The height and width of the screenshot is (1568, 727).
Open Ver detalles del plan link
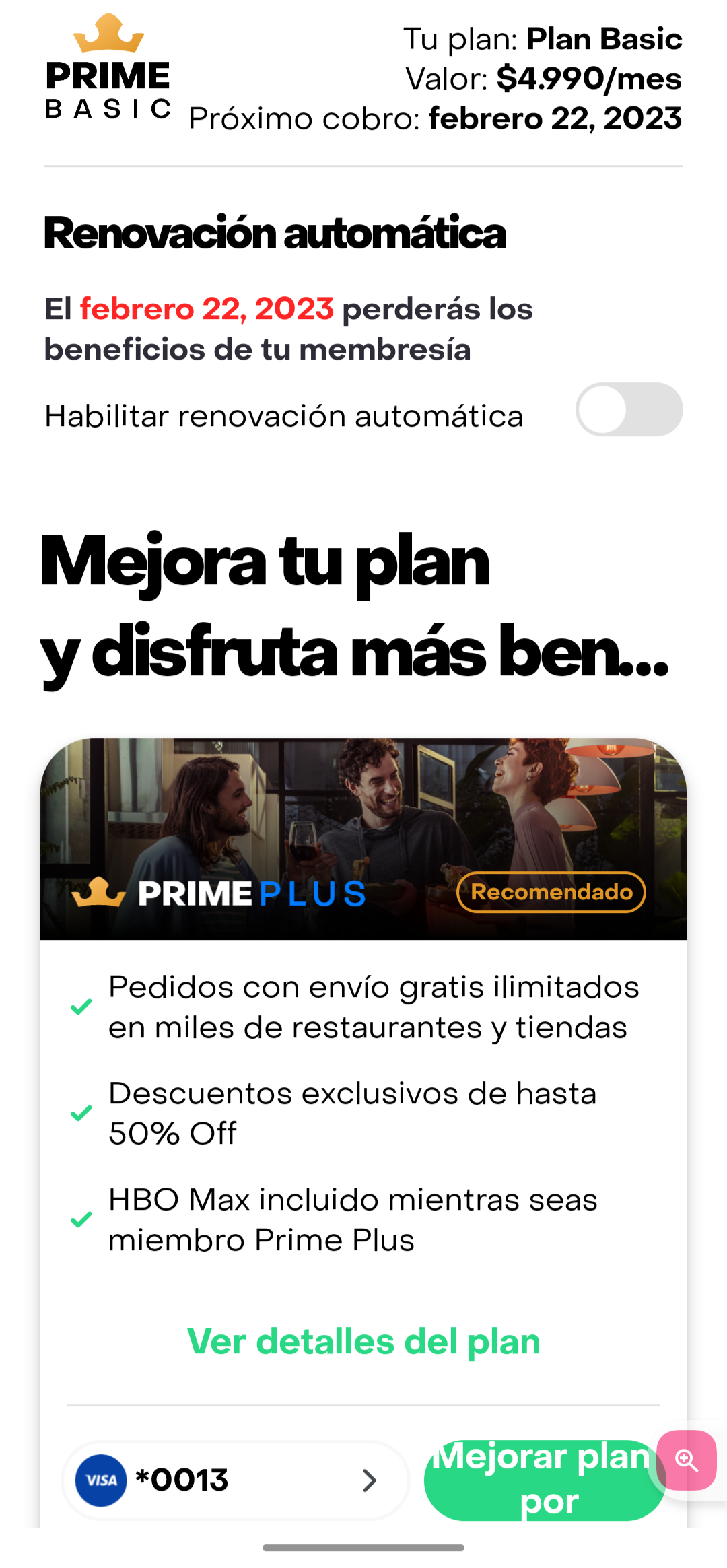point(363,1341)
